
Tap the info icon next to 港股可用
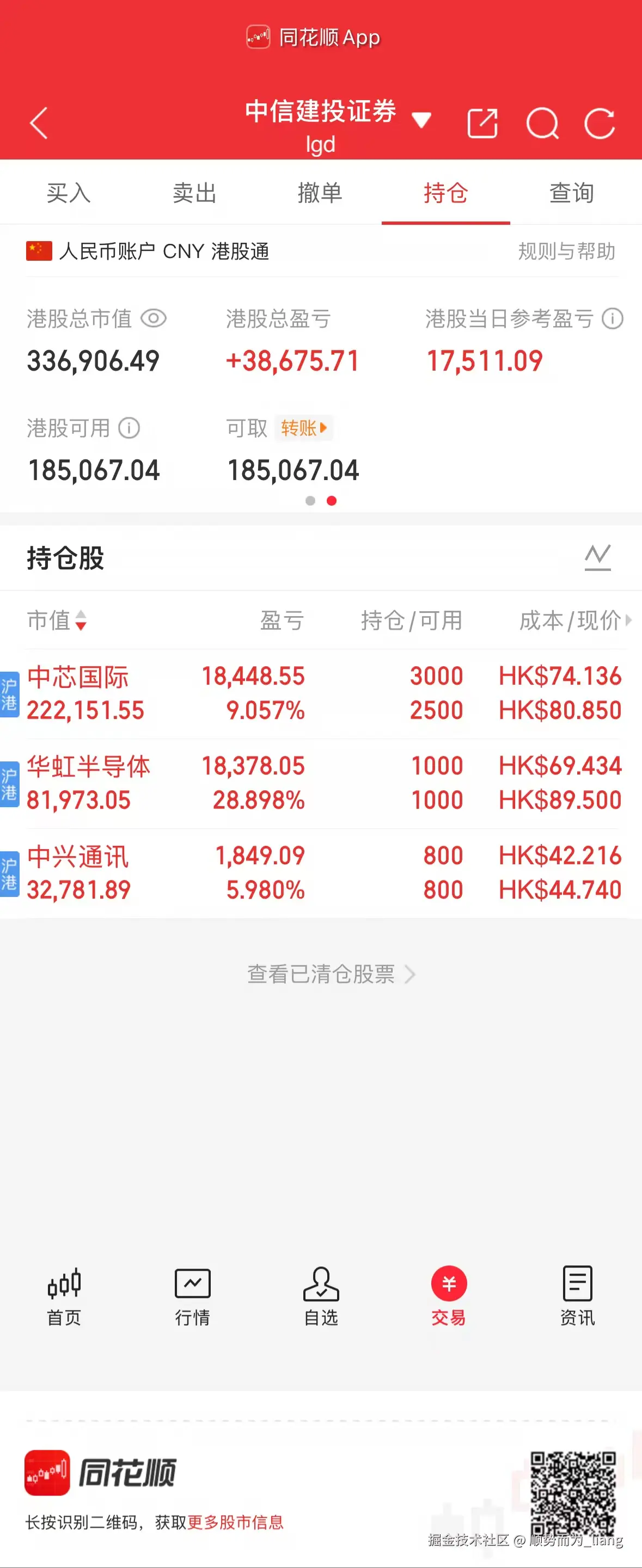pyautogui.click(x=129, y=427)
